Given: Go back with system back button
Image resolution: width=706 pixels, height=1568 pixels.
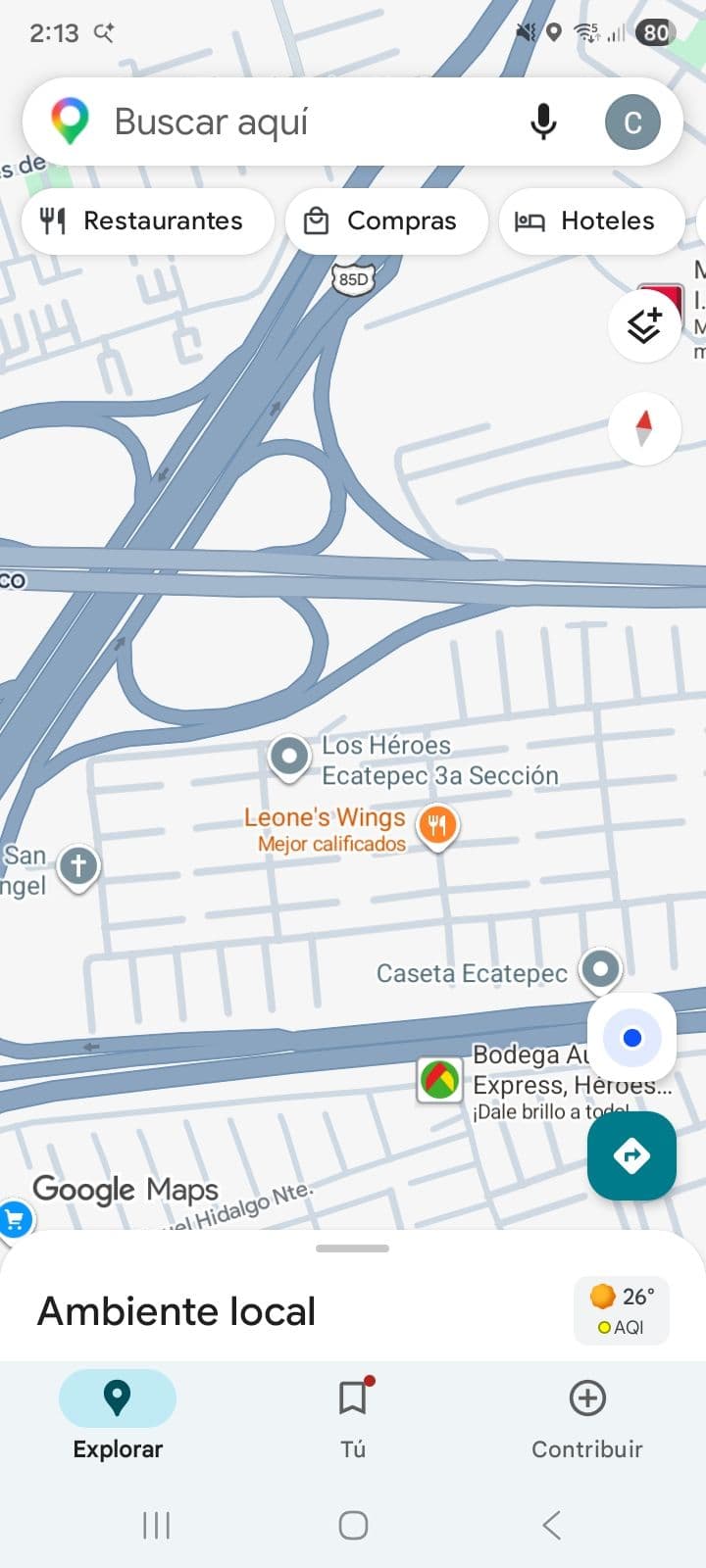Looking at the screenshot, I should tap(551, 1525).
